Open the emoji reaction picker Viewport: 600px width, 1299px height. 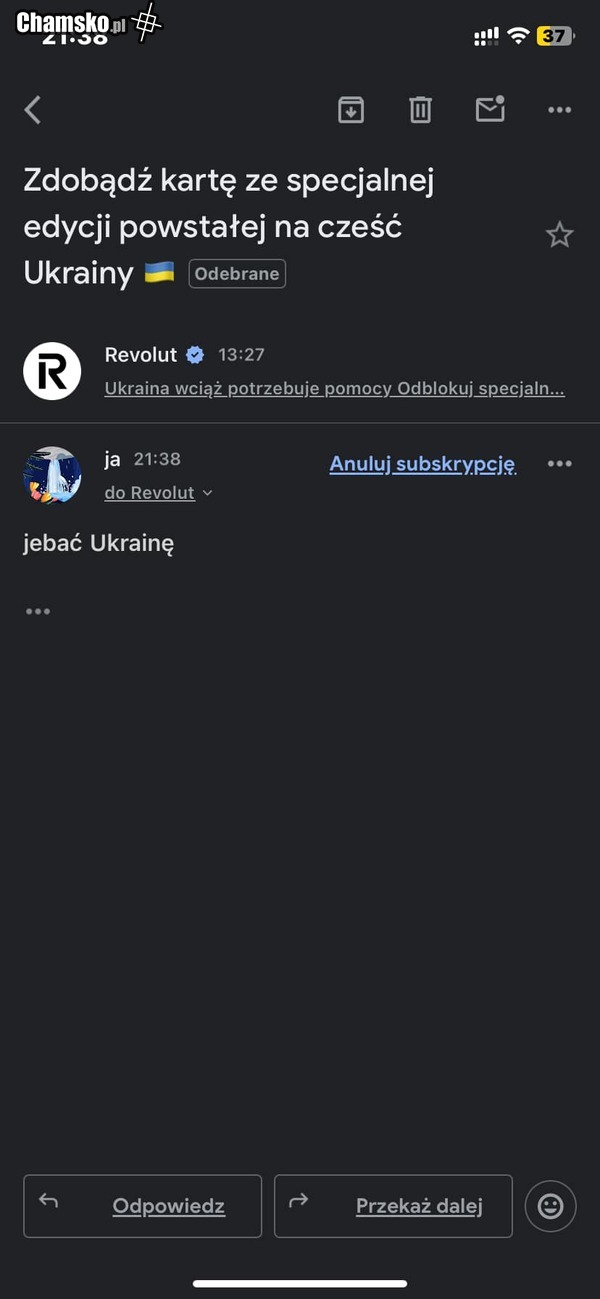tap(550, 1206)
